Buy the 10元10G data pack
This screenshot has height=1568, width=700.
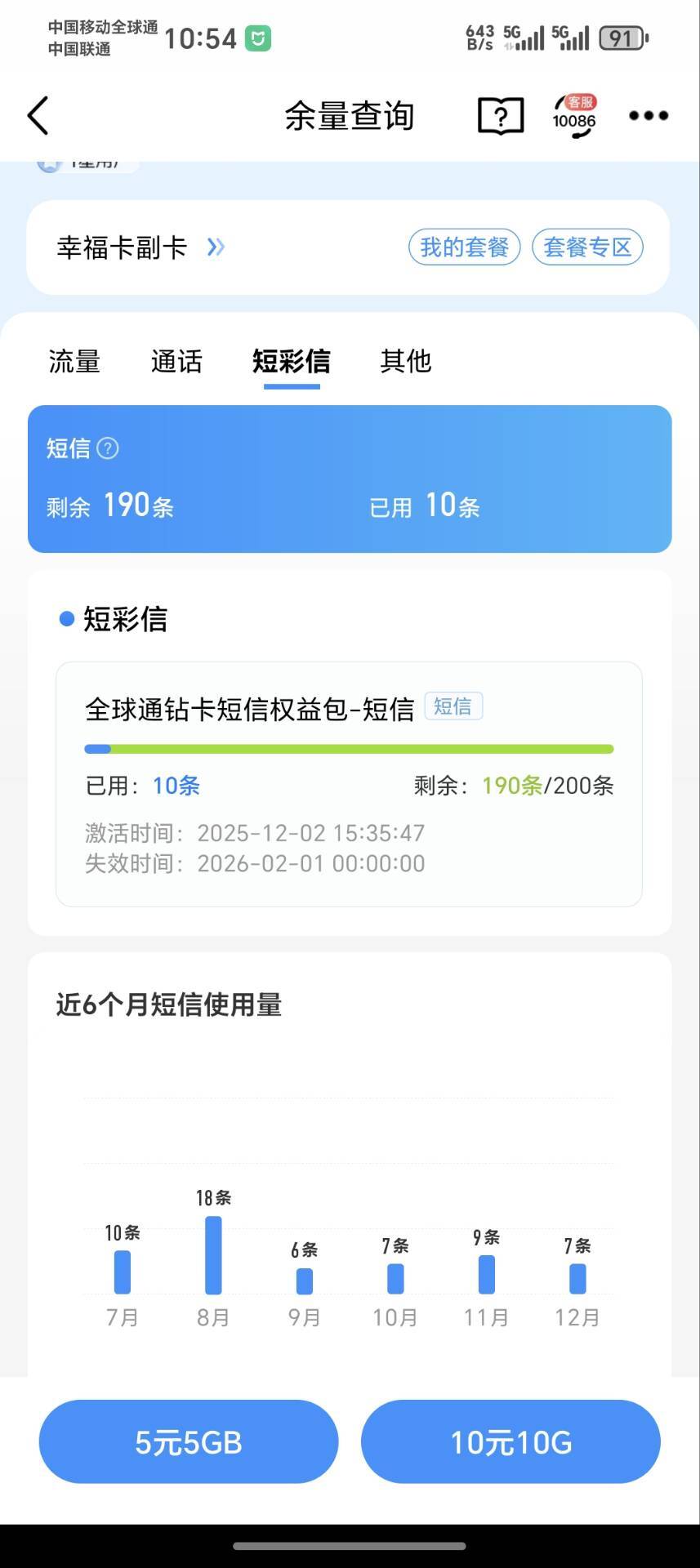[511, 1441]
